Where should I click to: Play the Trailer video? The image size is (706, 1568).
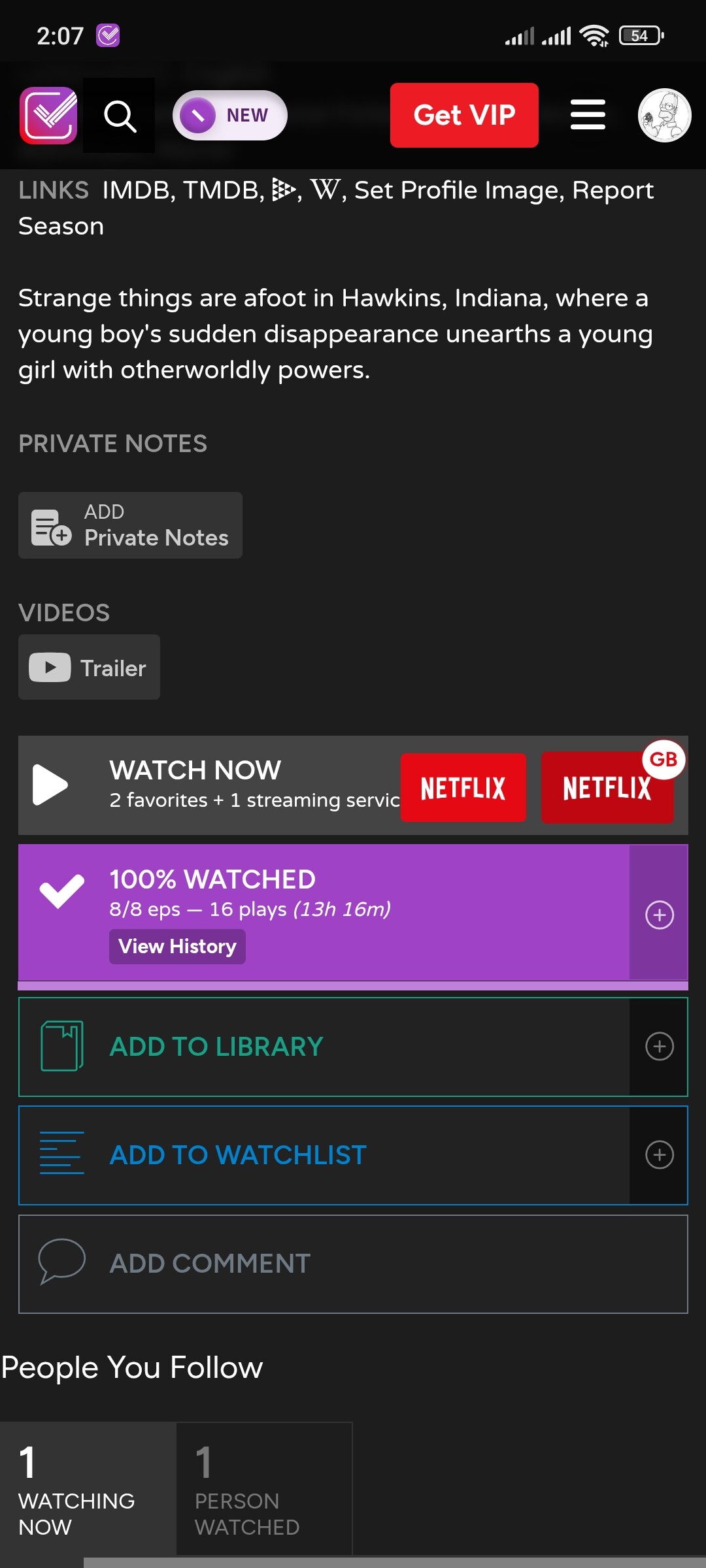point(89,668)
